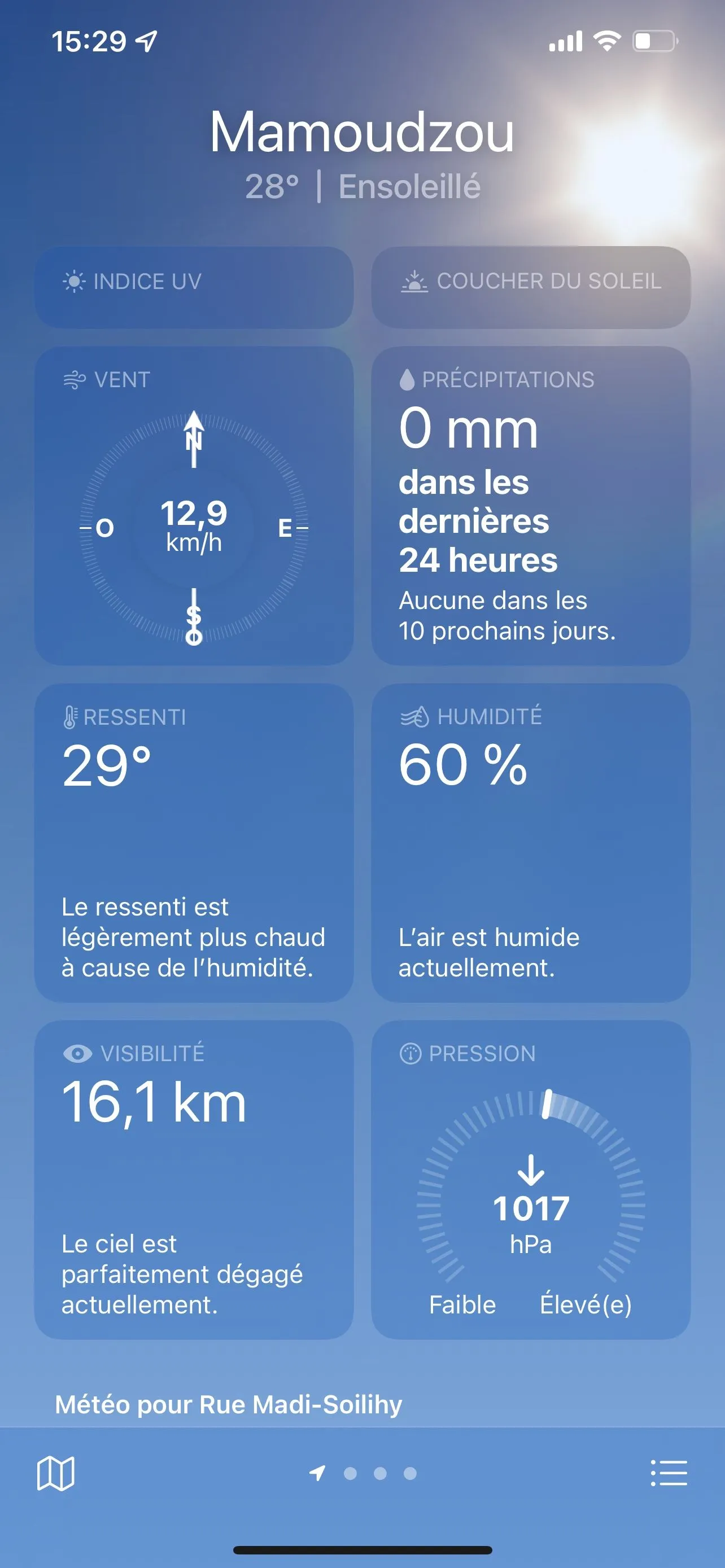Open the saved cities list
The height and width of the screenshot is (1568, 725).
click(x=669, y=1473)
